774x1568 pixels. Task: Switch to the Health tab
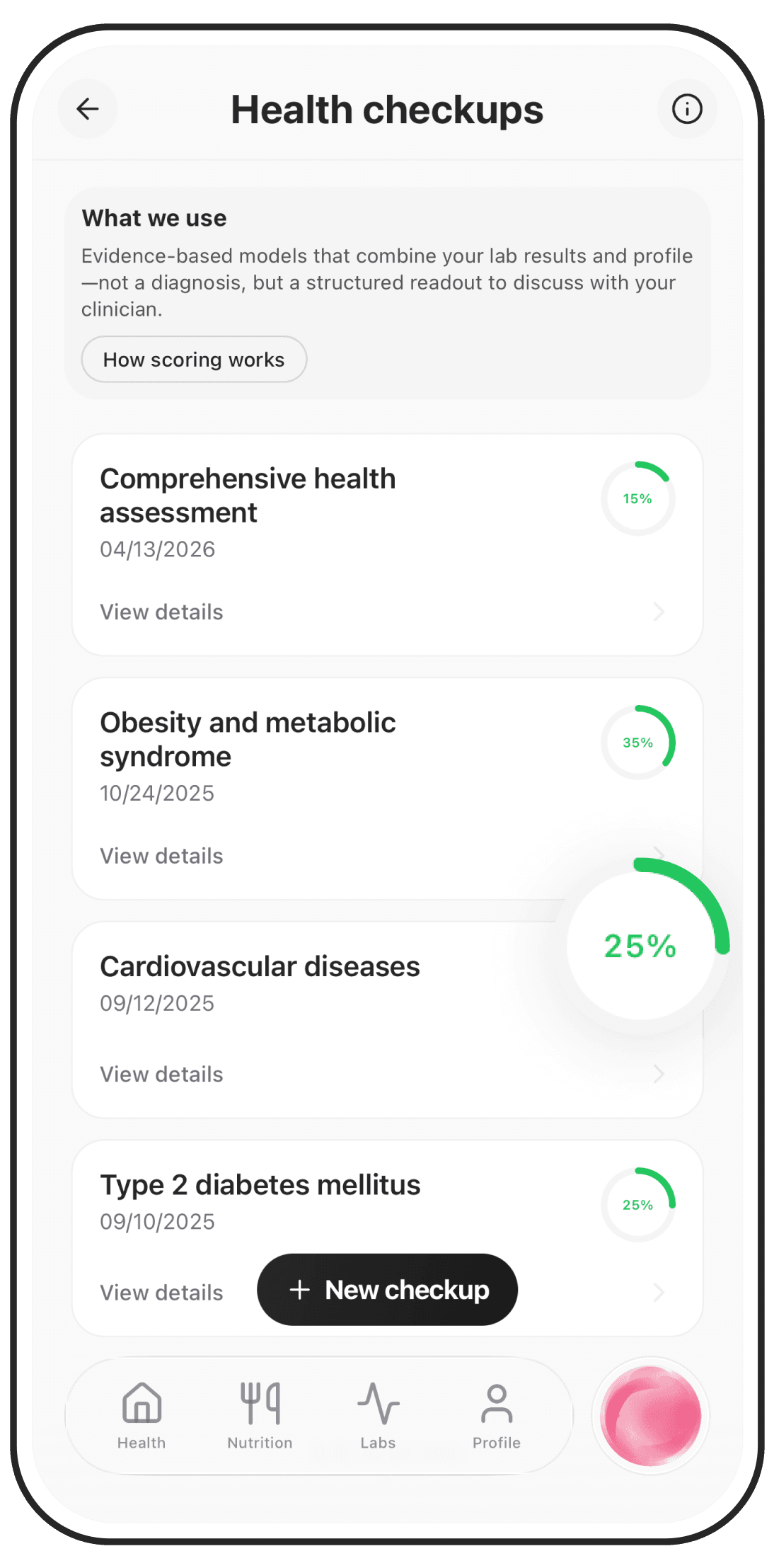pyautogui.click(x=141, y=1416)
